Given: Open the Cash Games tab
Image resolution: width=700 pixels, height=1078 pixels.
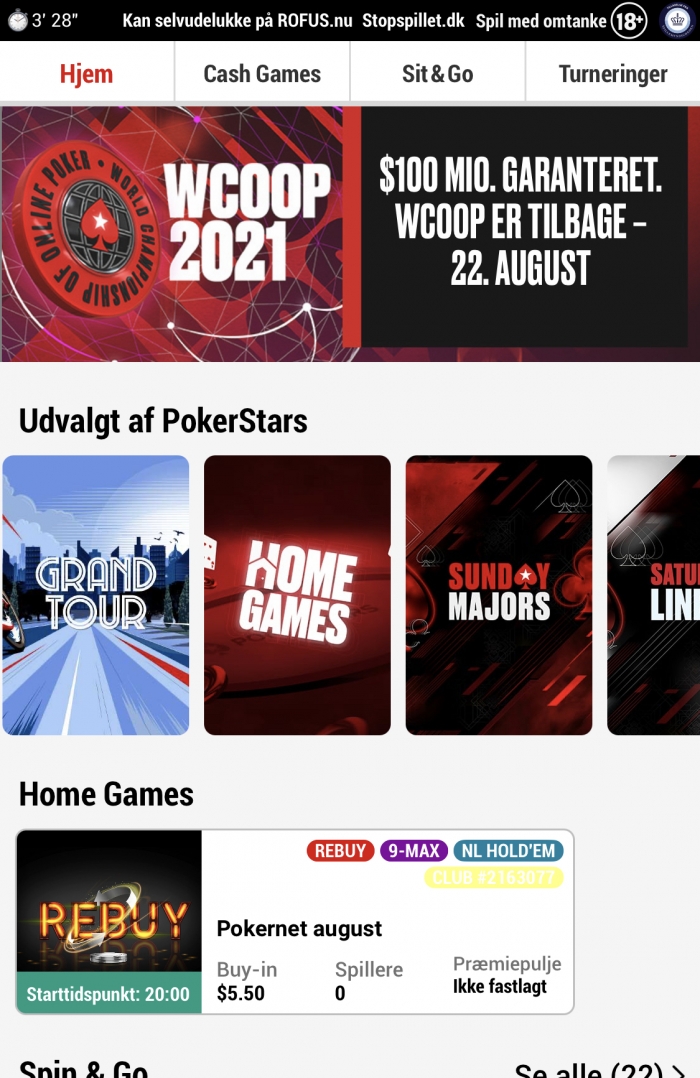Looking at the screenshot, I should click(x=262, y=73).
